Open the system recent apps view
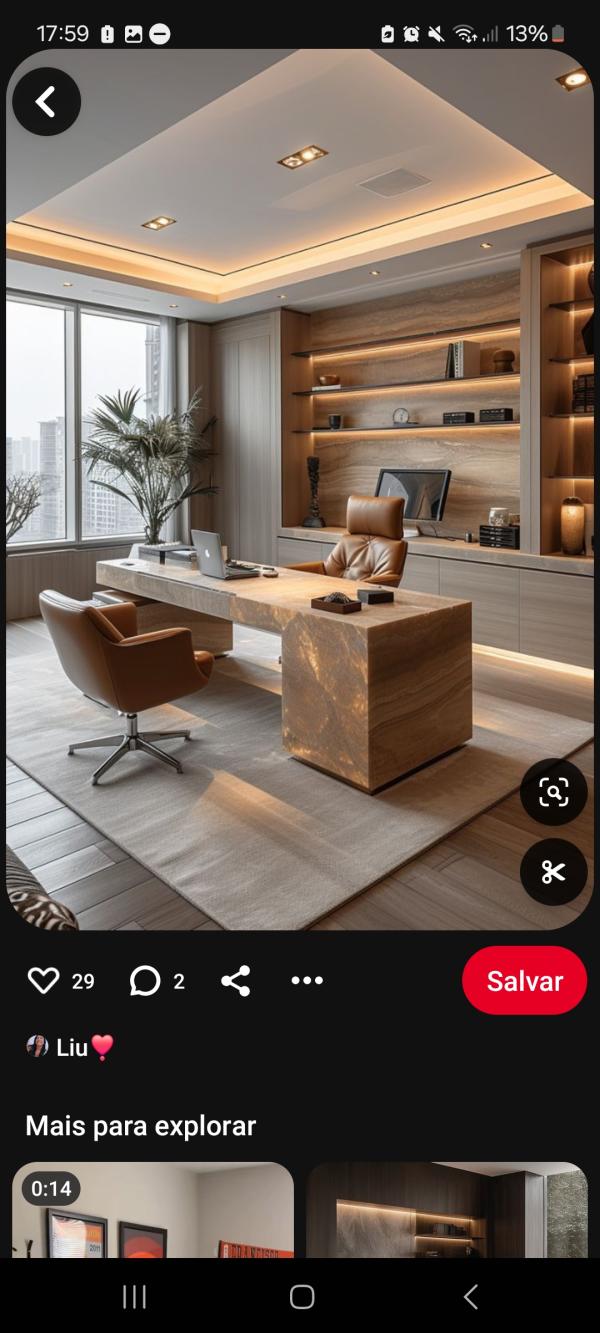600x1333 pixels. click(x=134, y=1297)
